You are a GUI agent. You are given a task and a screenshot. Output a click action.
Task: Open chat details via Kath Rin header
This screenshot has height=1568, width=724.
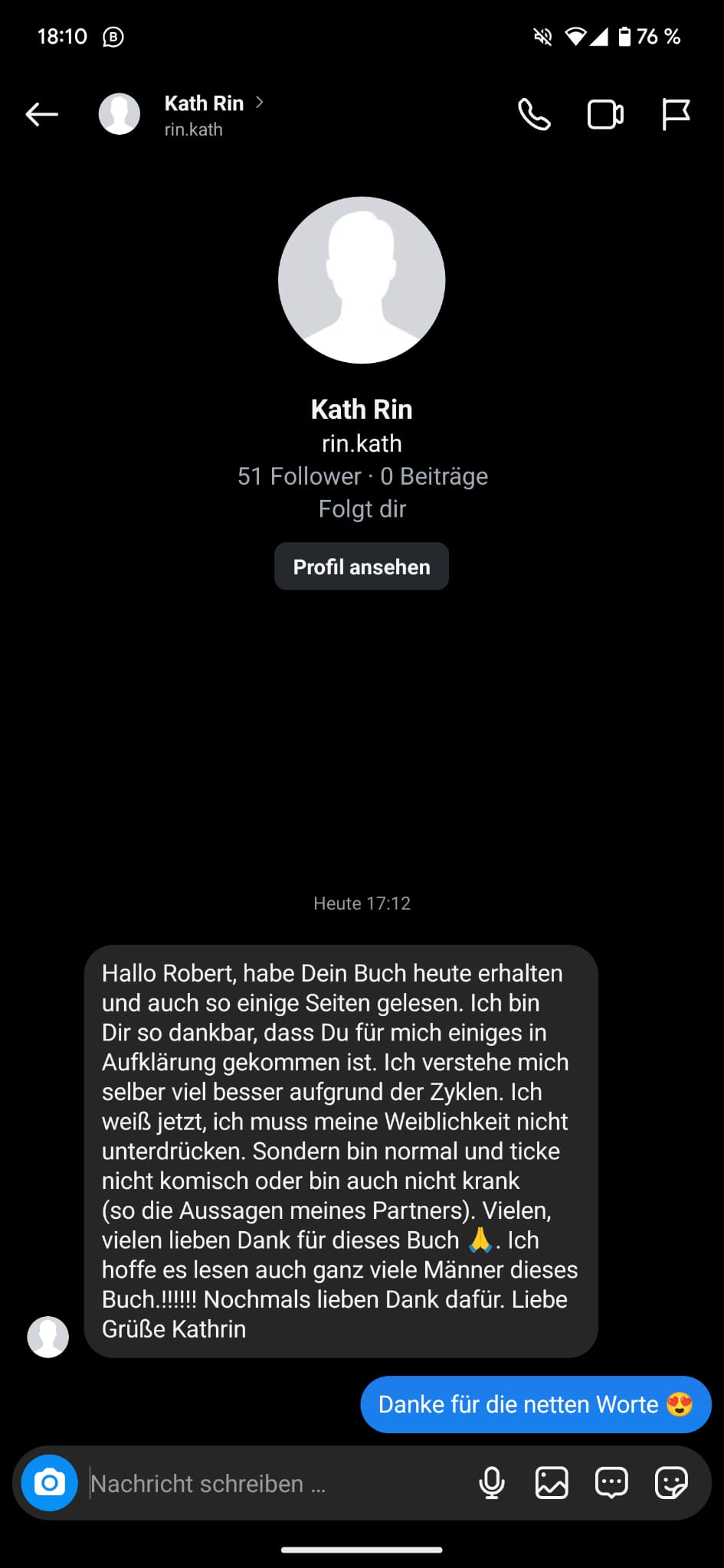204,115
